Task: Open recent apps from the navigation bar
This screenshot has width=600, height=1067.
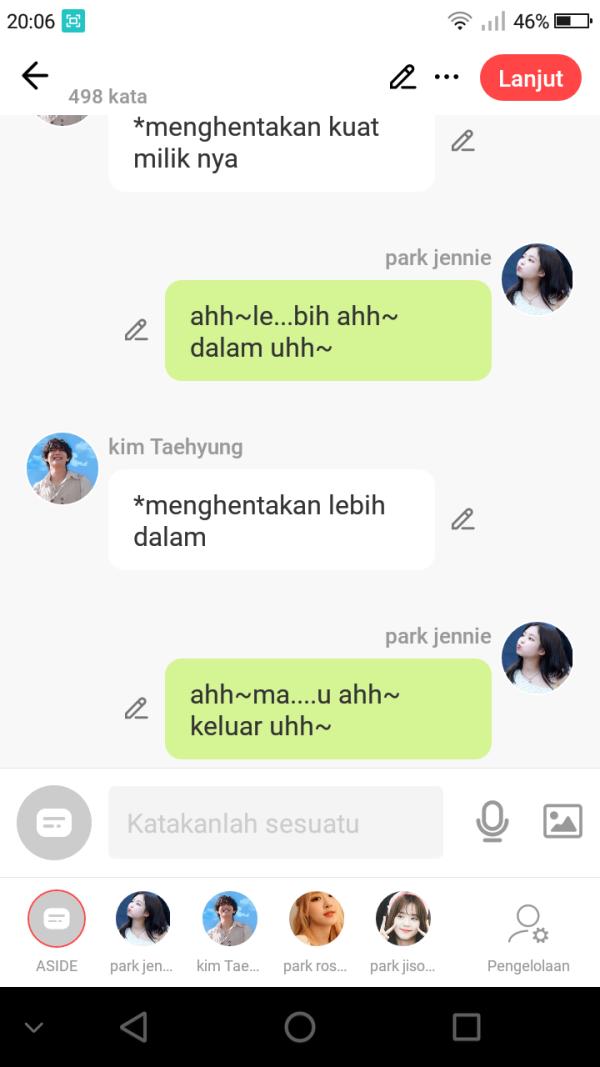Action: click(466, 1027)
